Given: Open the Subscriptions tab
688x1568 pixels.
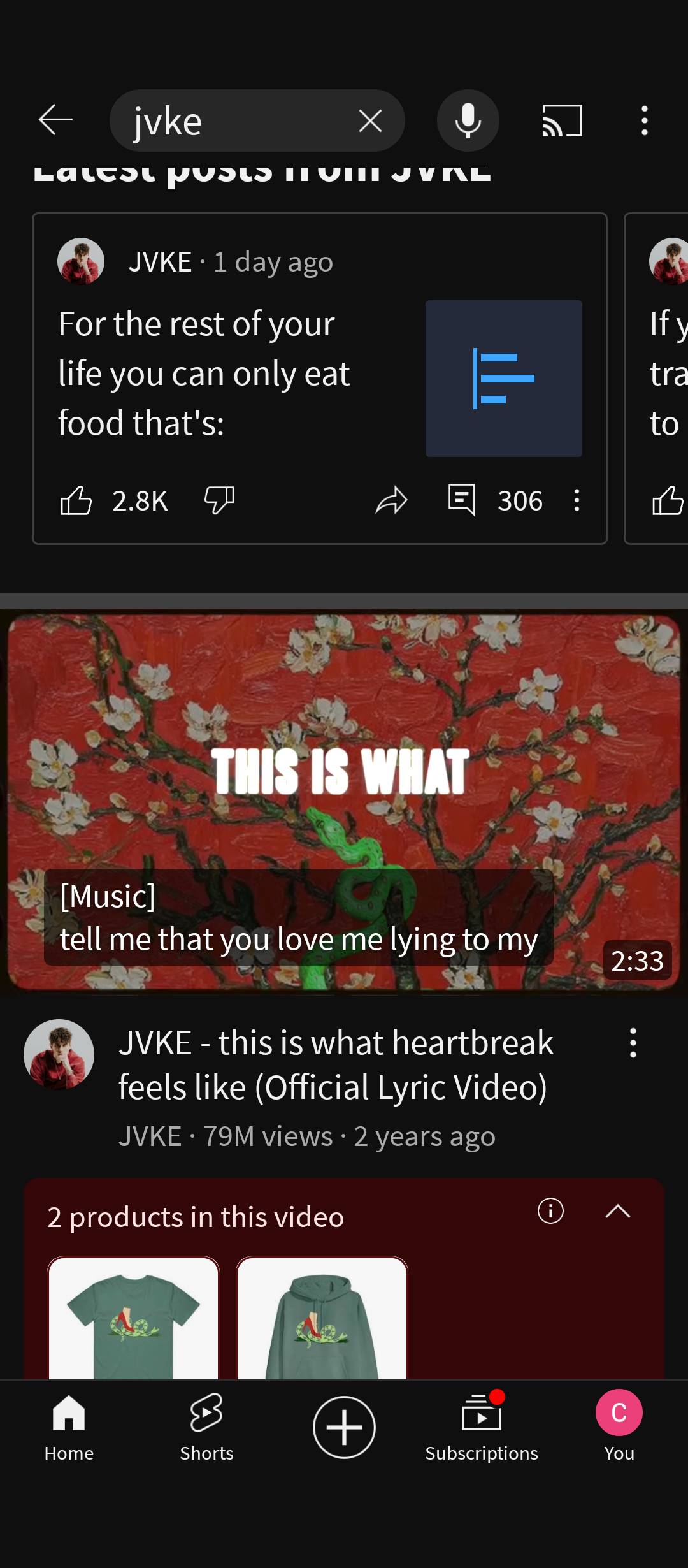Looking at the screenshot, I should click(x=482, y=1426).
